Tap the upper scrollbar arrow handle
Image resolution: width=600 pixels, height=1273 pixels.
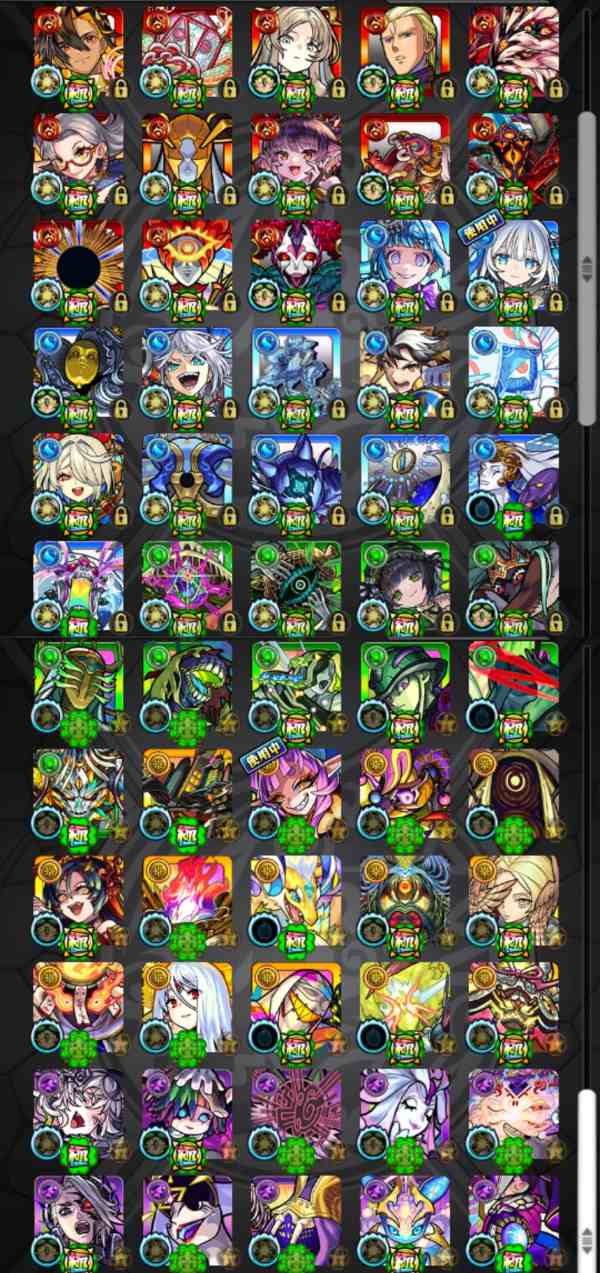[x=588, y=268]
